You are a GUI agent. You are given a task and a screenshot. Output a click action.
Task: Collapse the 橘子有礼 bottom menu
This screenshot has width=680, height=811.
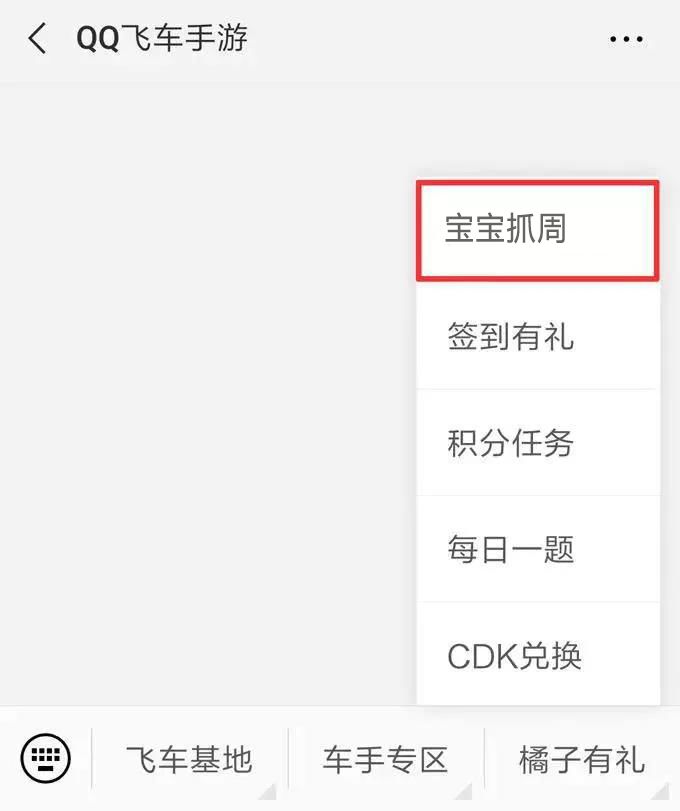[x=581, y=760]
